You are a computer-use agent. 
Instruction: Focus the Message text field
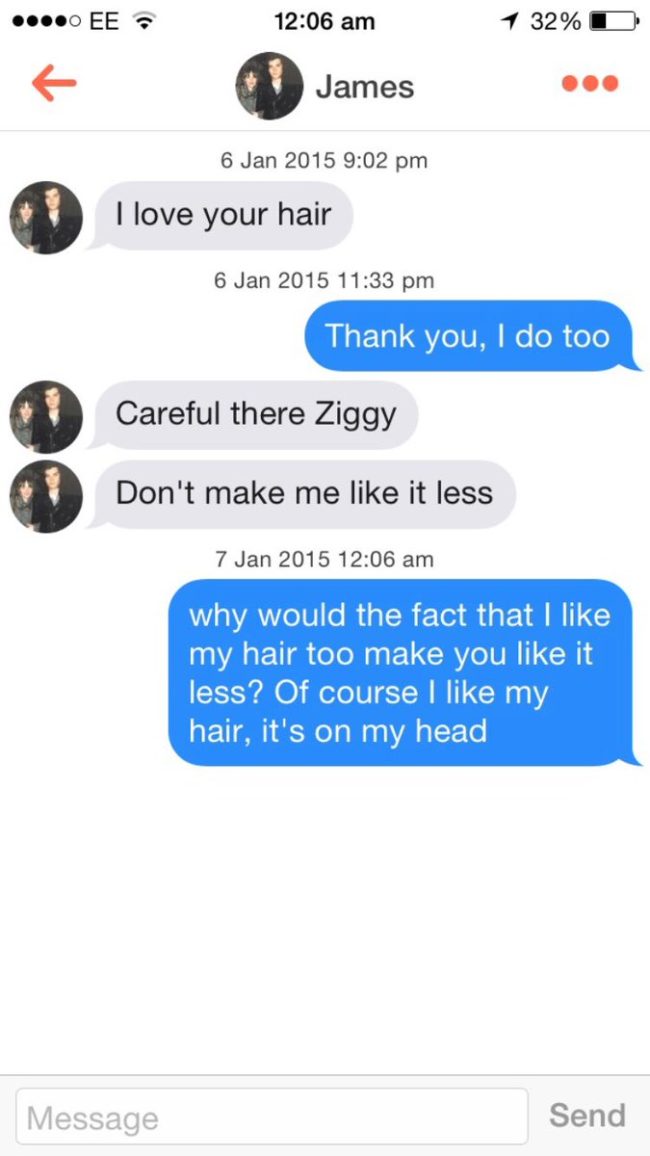click(x=272, y=1116)
